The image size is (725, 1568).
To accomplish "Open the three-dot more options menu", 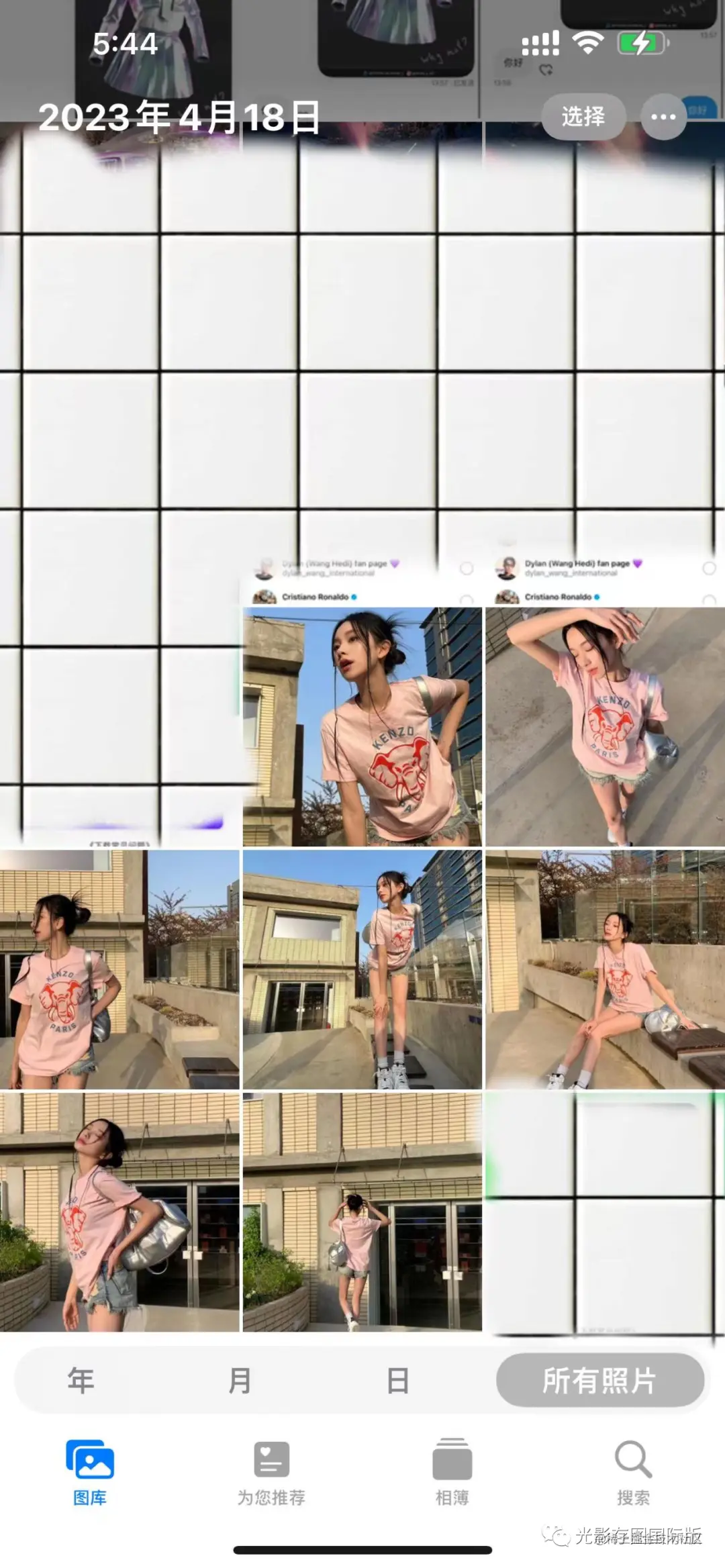I will click(663, 117).
